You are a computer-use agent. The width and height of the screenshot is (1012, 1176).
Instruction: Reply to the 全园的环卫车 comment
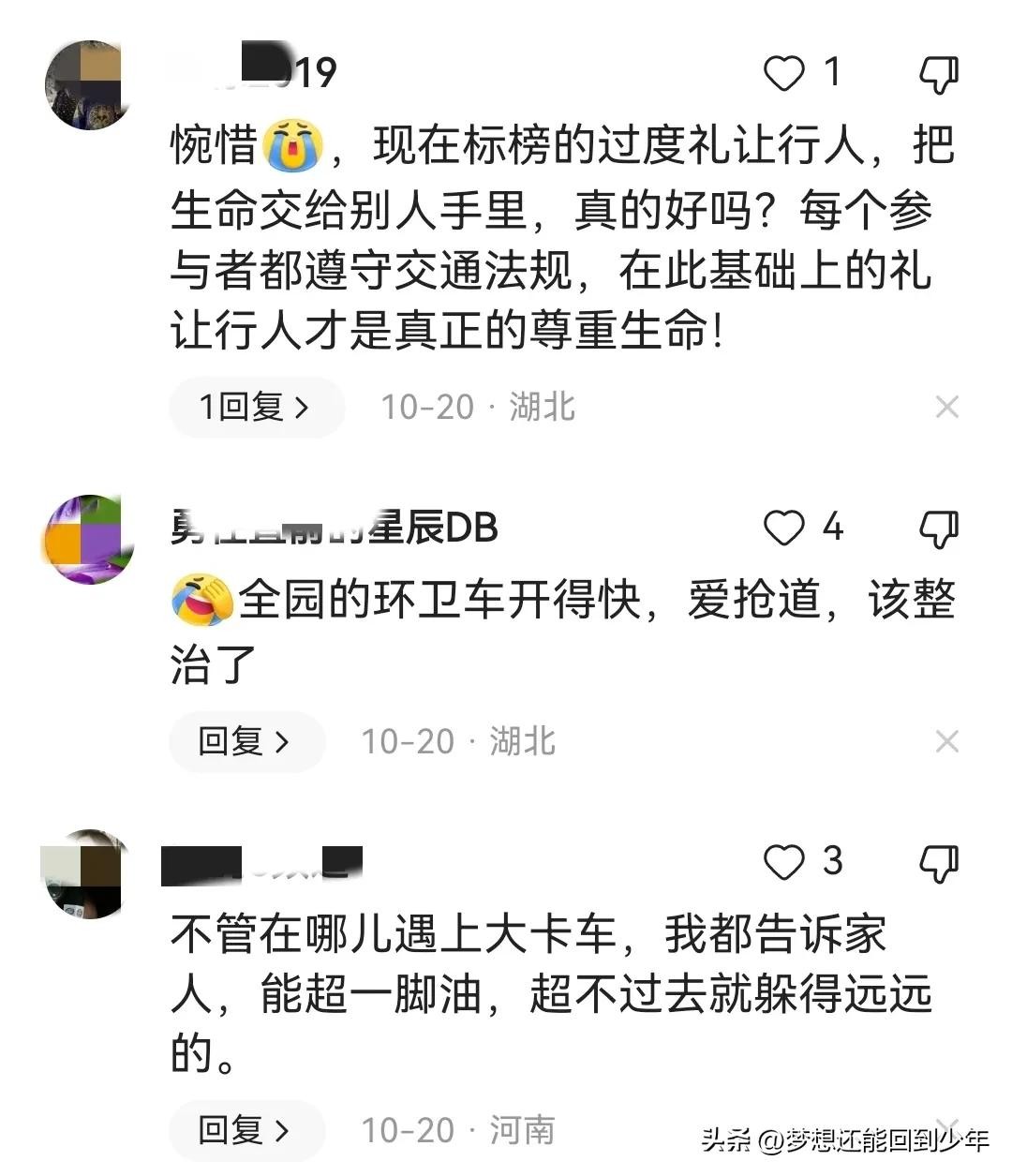(246, 742)
